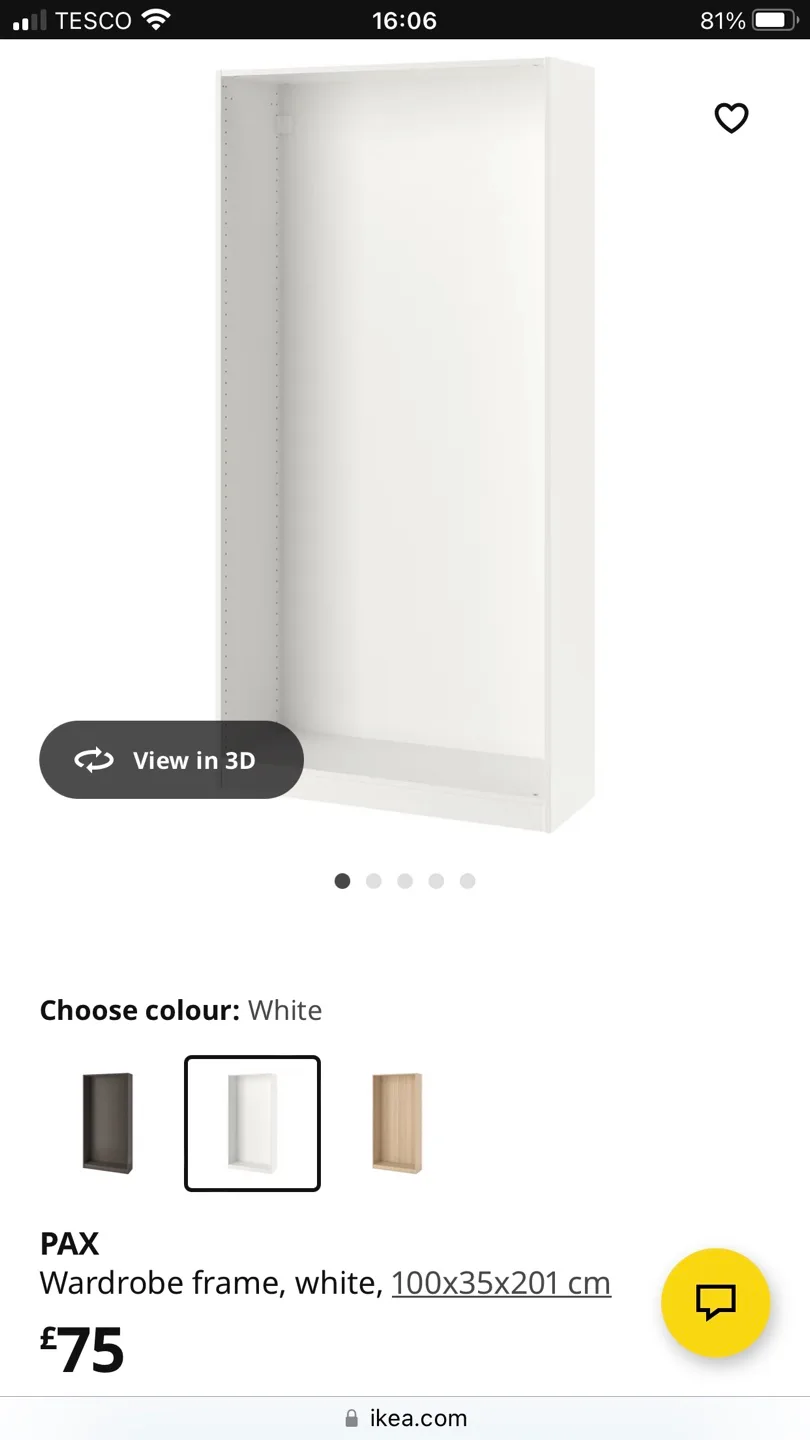This screenshot has width=810, height=1440.
Task: Select the white colour option
Action: [252, 1123]
